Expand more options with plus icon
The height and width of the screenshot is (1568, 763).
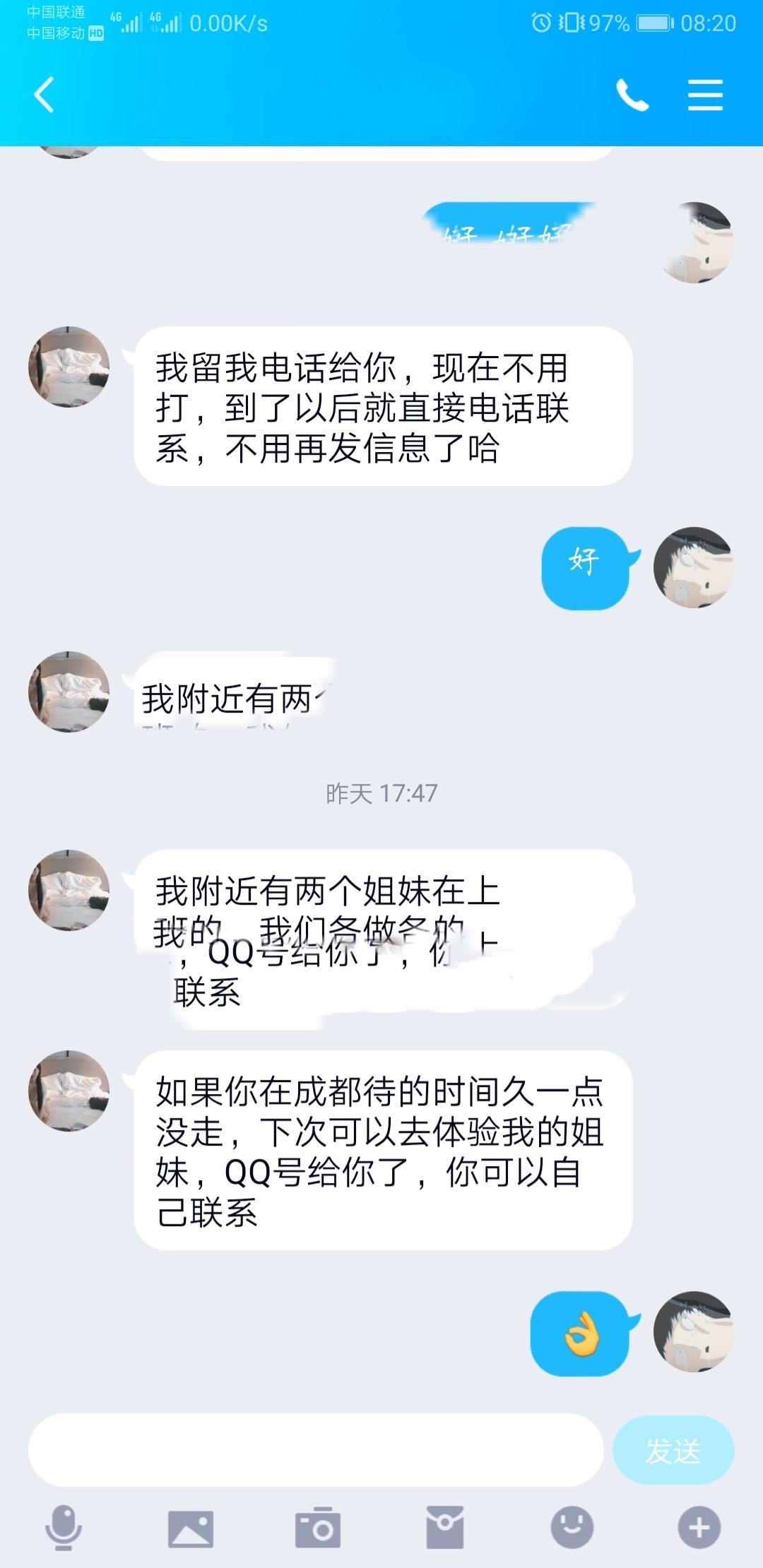699,1528
